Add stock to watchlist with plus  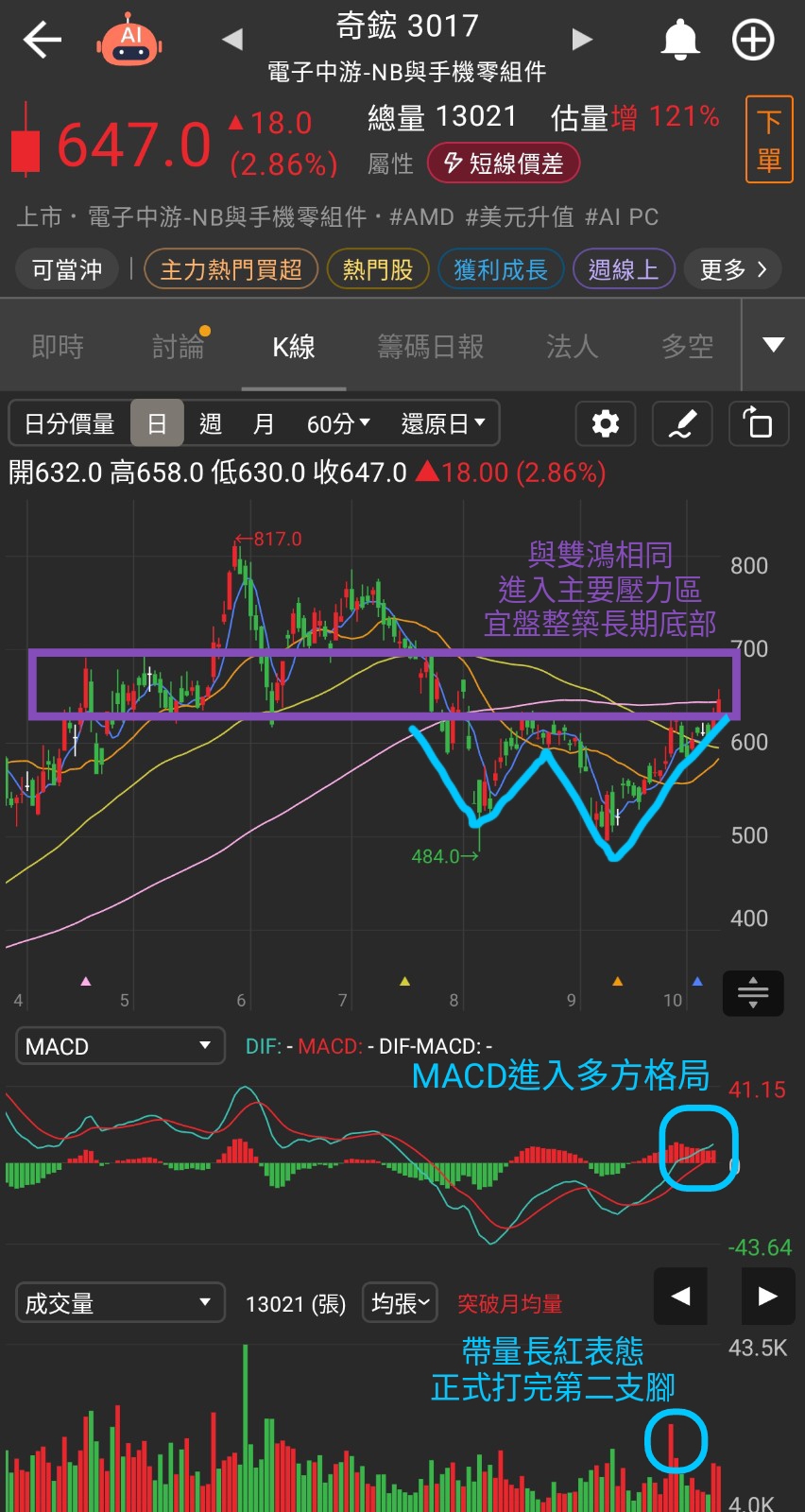pyautogui.click(x=753, y=40)
